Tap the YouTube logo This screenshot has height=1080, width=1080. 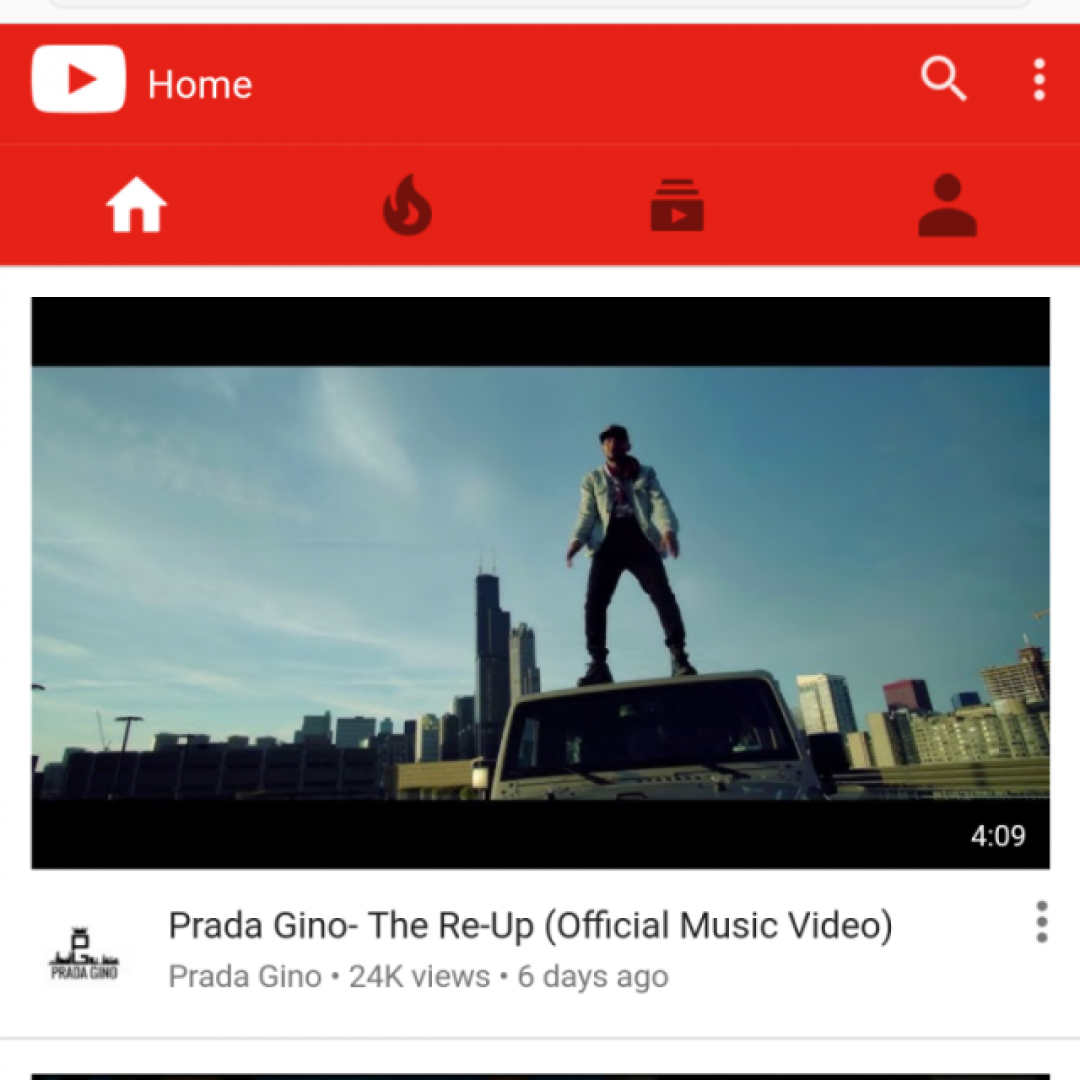pos(78,79)
